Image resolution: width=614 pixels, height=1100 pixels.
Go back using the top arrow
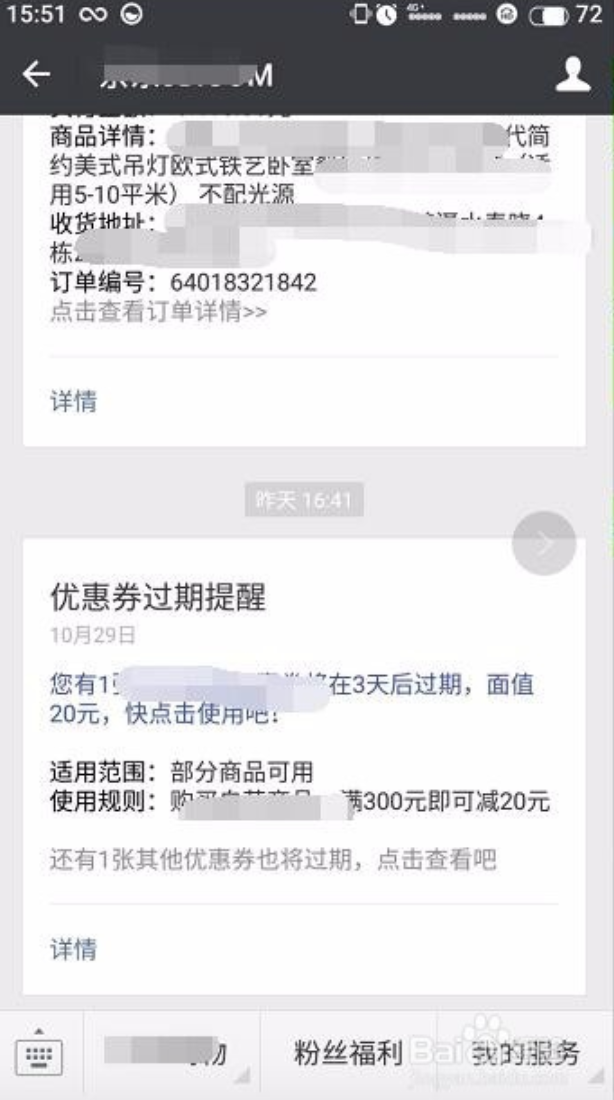click(x=37, y=74)
